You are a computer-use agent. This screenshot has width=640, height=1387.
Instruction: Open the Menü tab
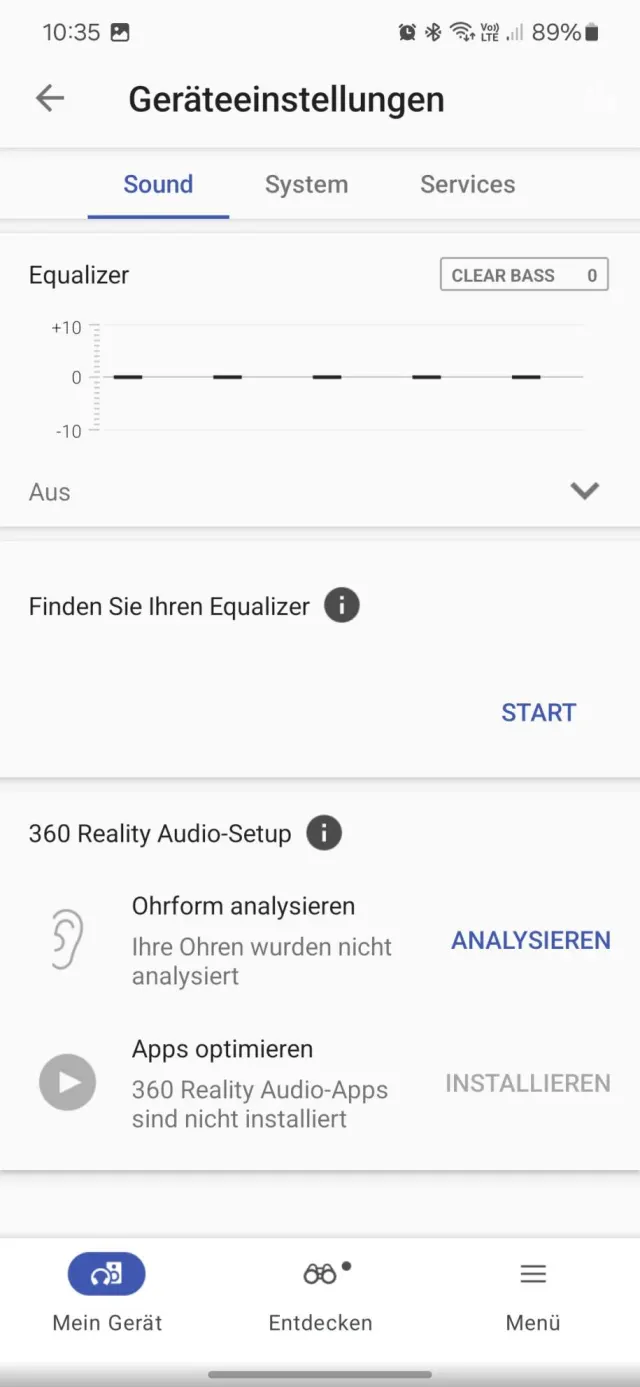click(x=533, y=1293)
